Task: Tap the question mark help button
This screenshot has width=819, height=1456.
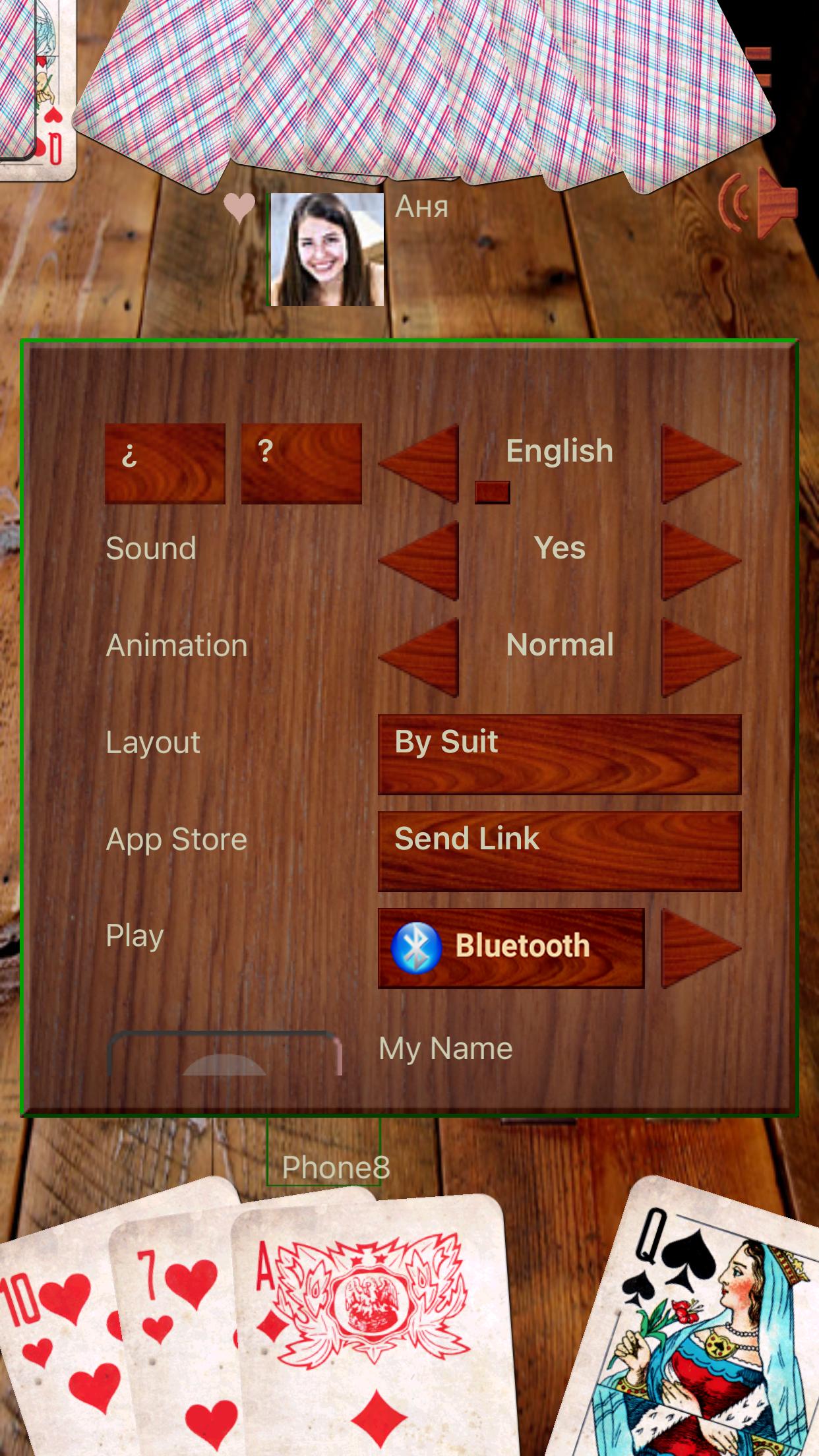Action: tap(301, 464)
